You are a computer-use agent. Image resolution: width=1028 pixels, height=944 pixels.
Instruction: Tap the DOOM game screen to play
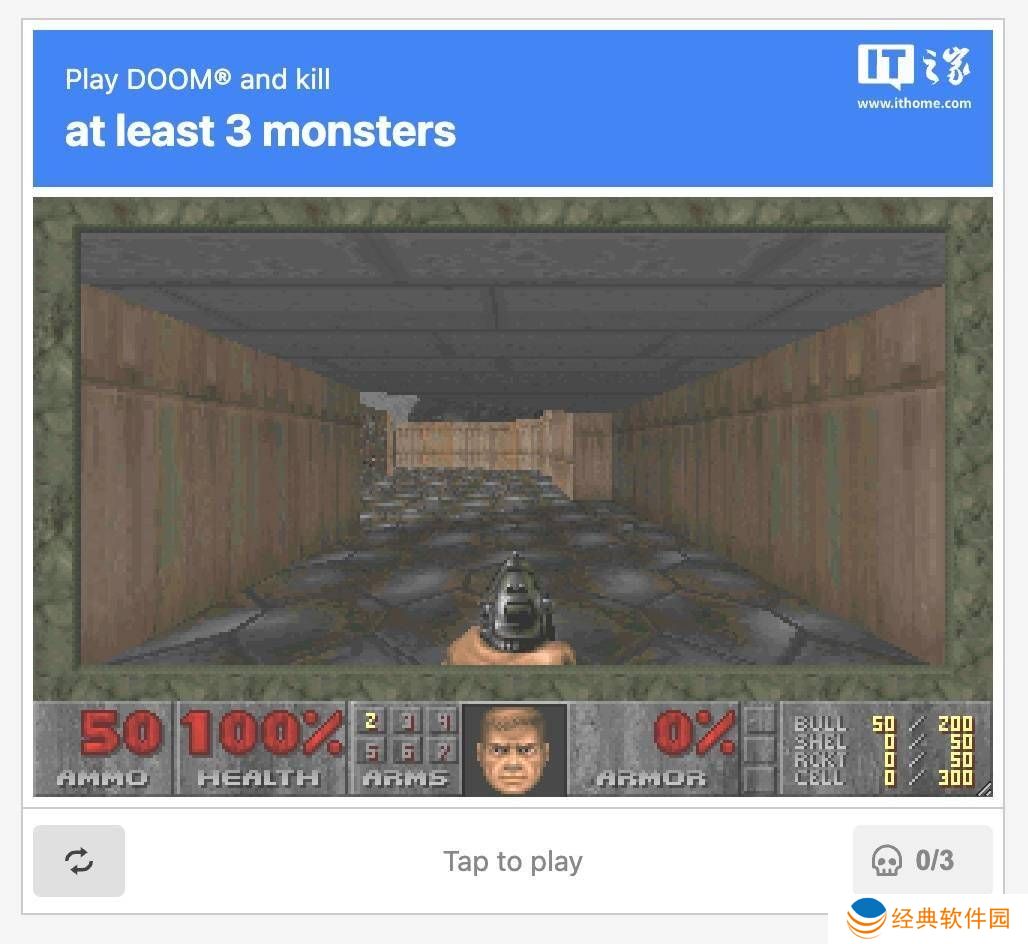[512, 450]
